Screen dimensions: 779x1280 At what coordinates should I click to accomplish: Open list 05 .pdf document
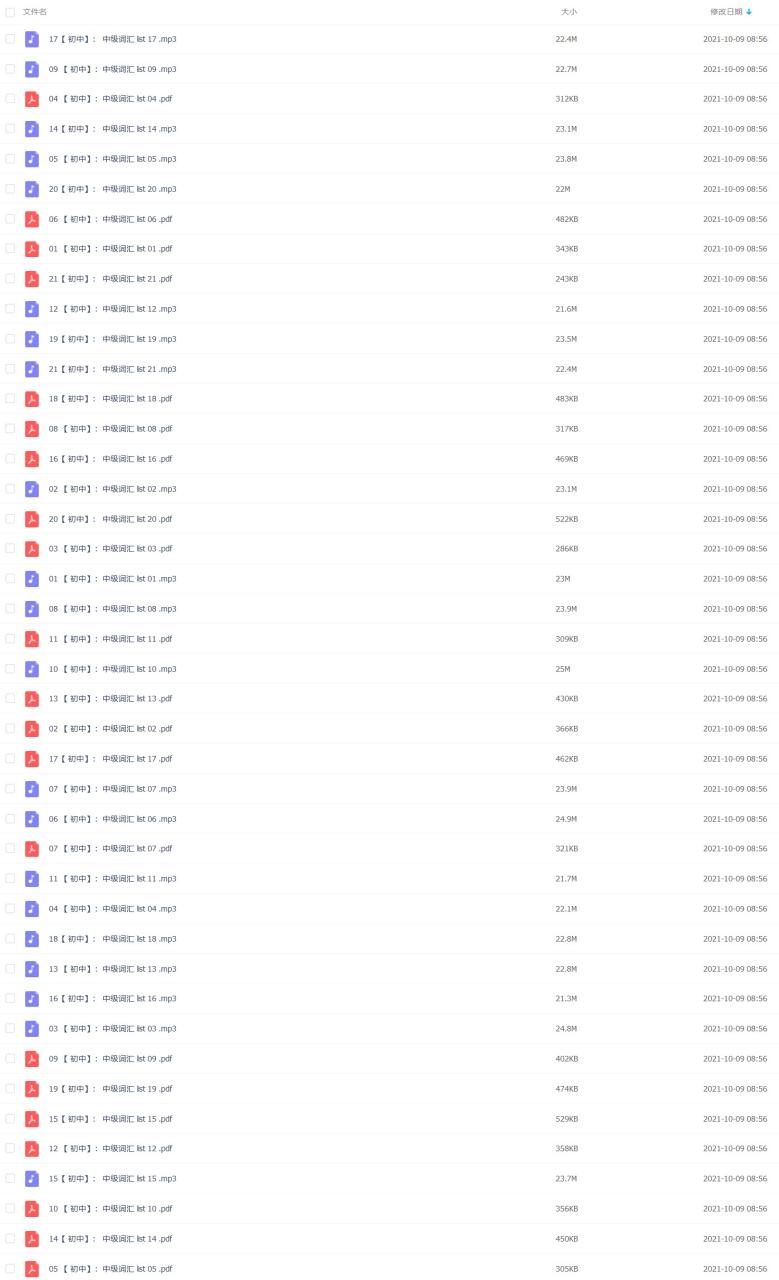coord(110,1269)
